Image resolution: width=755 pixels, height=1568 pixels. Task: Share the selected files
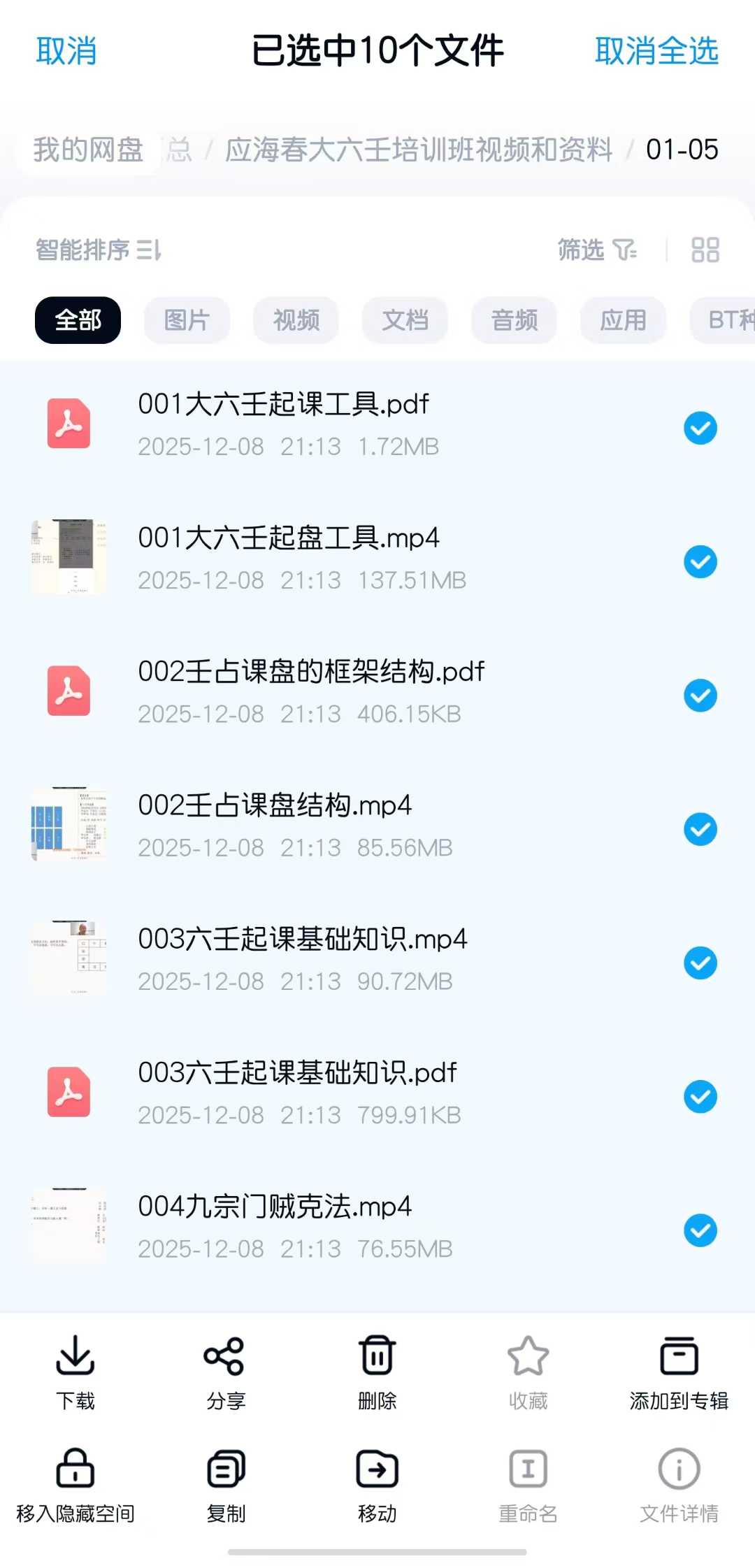pyautogui.click(x=226, y=1372)
